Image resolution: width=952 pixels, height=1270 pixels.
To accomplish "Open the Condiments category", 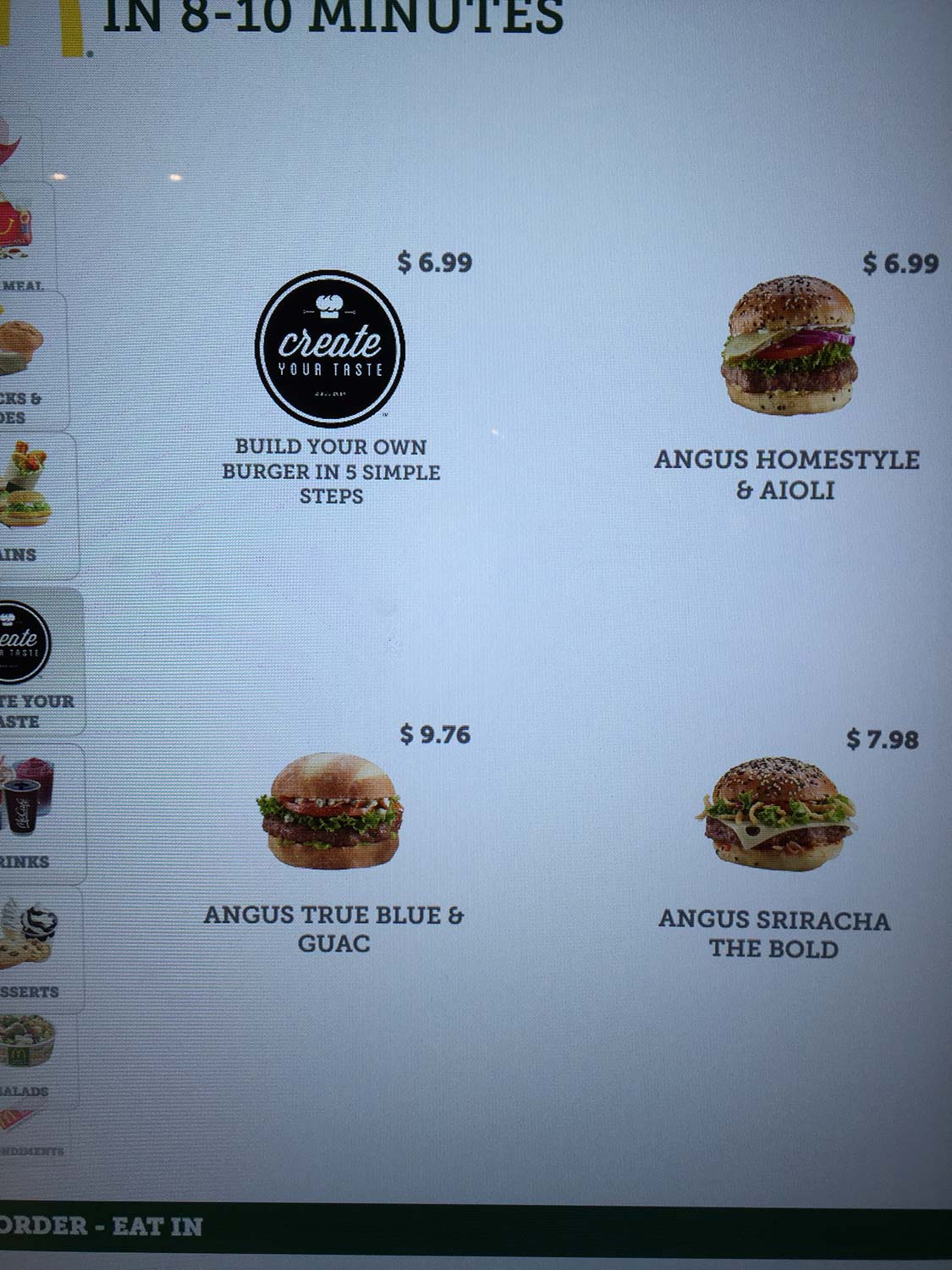I will [32, 1133].
